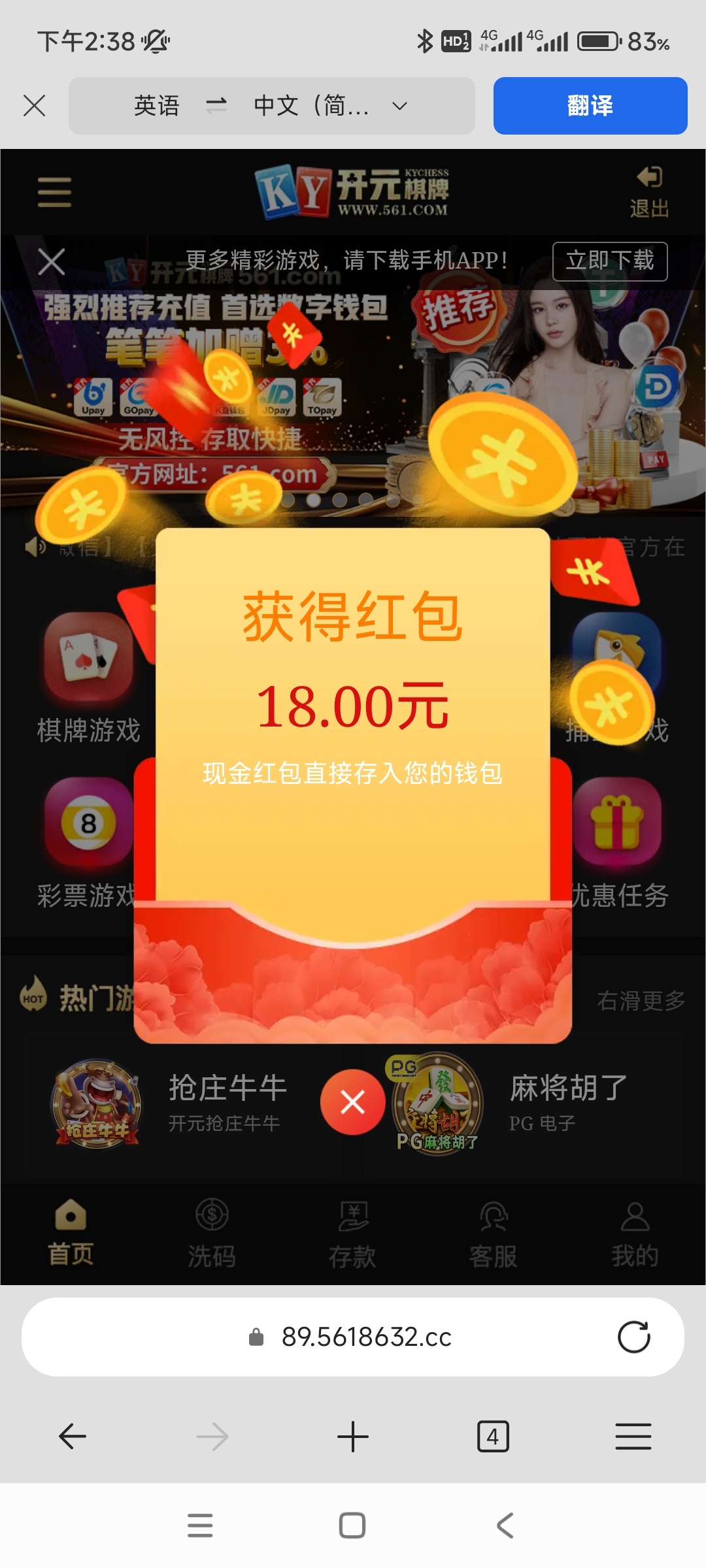Close the red envelope popup
This screenshot has width=706, height=1568.
point(352,1102)
